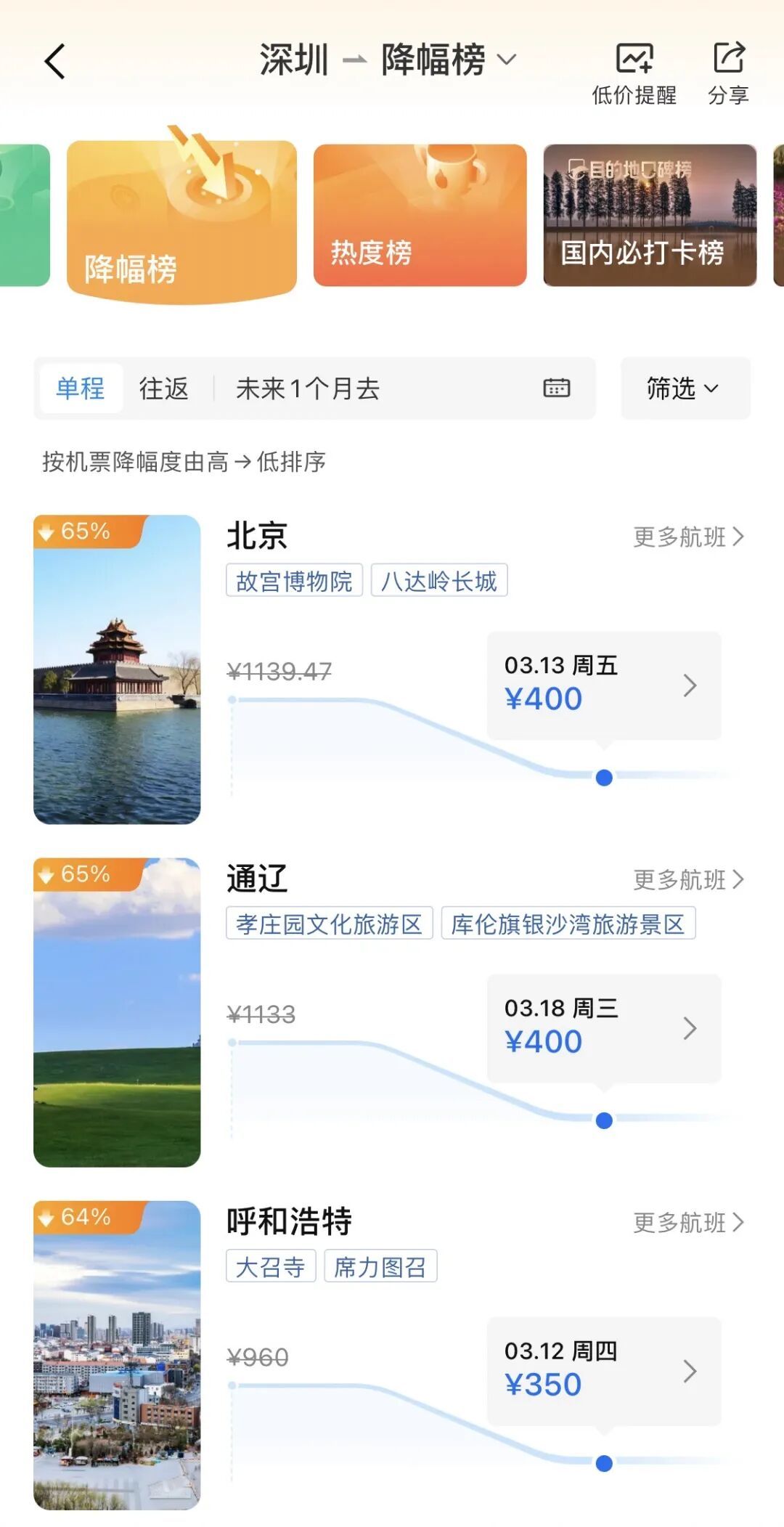The image size is (784, 1527).
Task: Tap the 大召寺 attraction tag
Action: pos(271,1266)
